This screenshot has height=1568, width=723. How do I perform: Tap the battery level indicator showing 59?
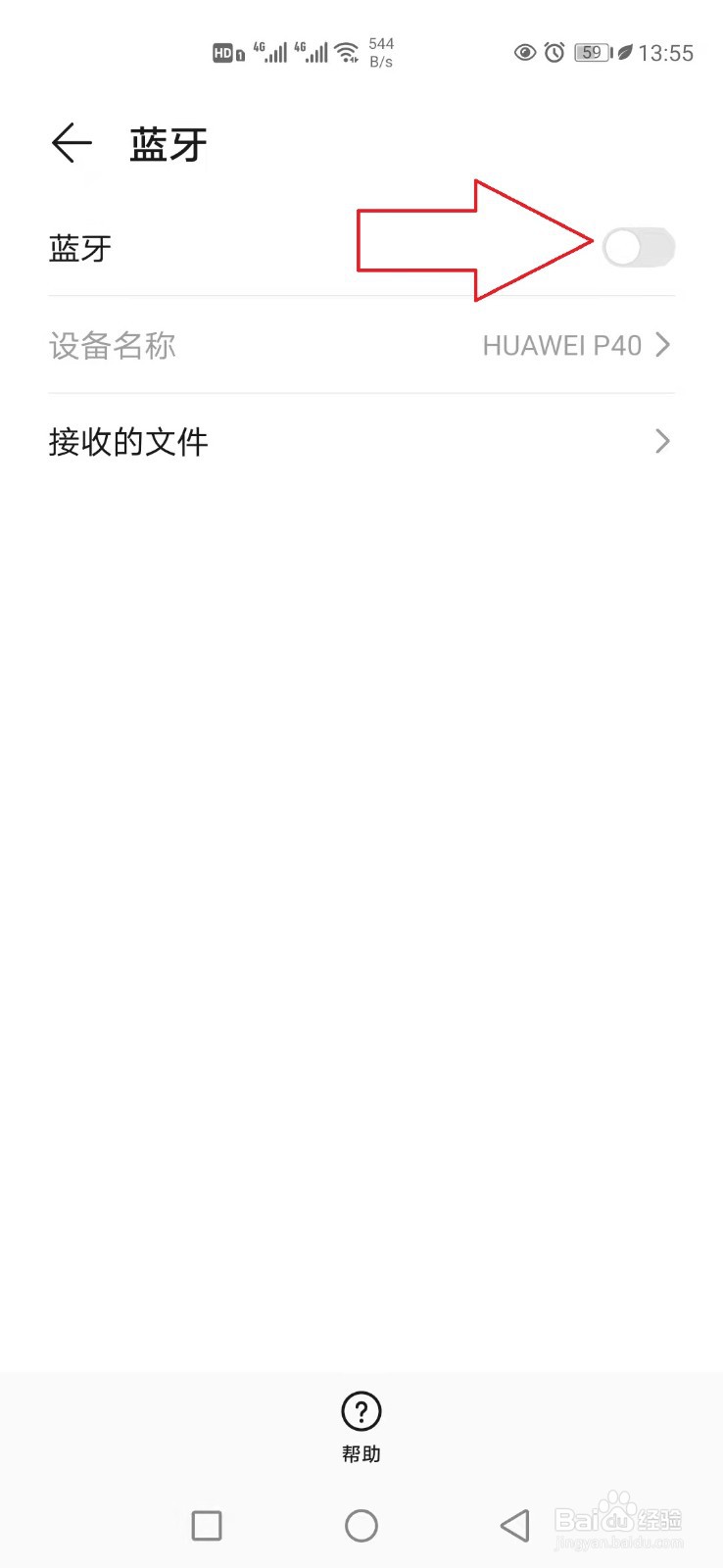tap(591, 52)
